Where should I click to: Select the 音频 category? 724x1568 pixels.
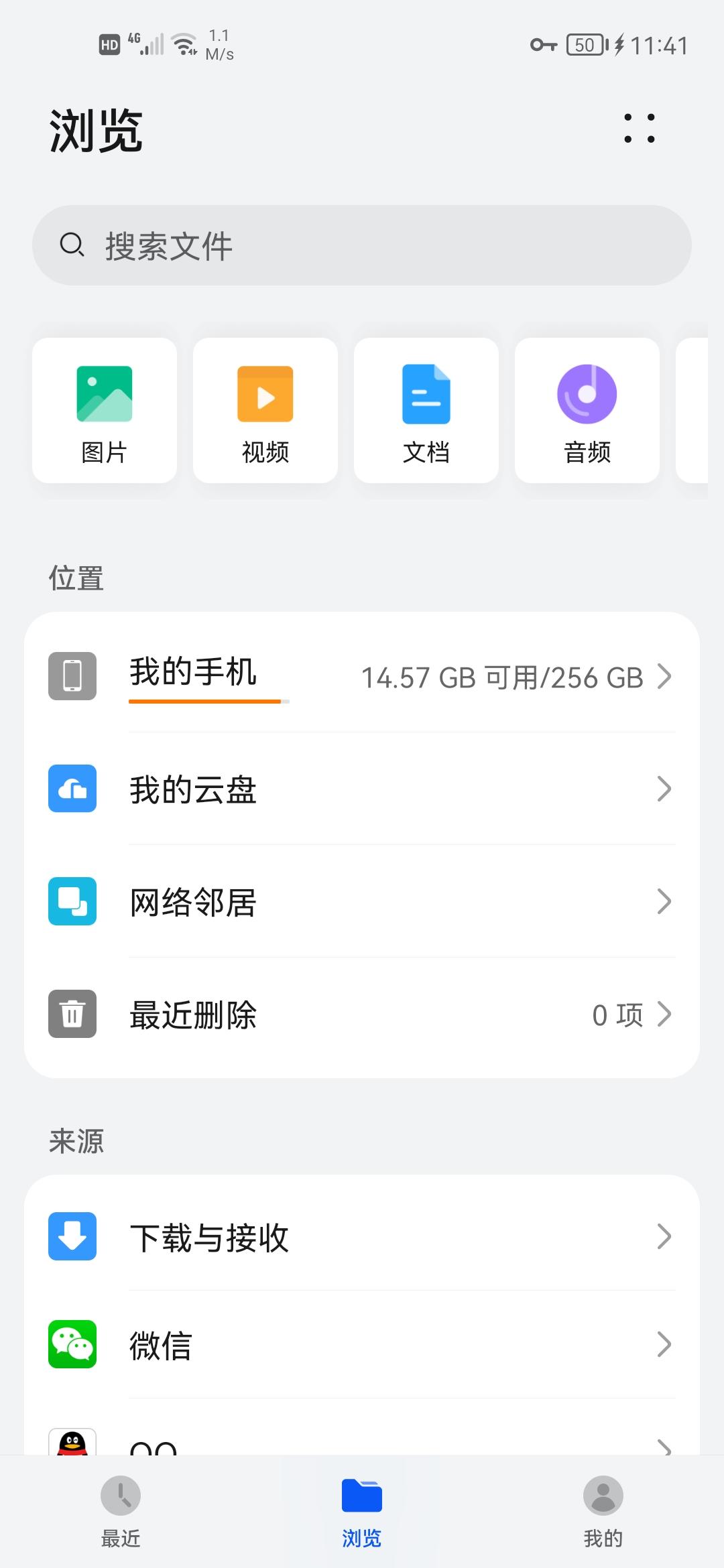point(587,410)
